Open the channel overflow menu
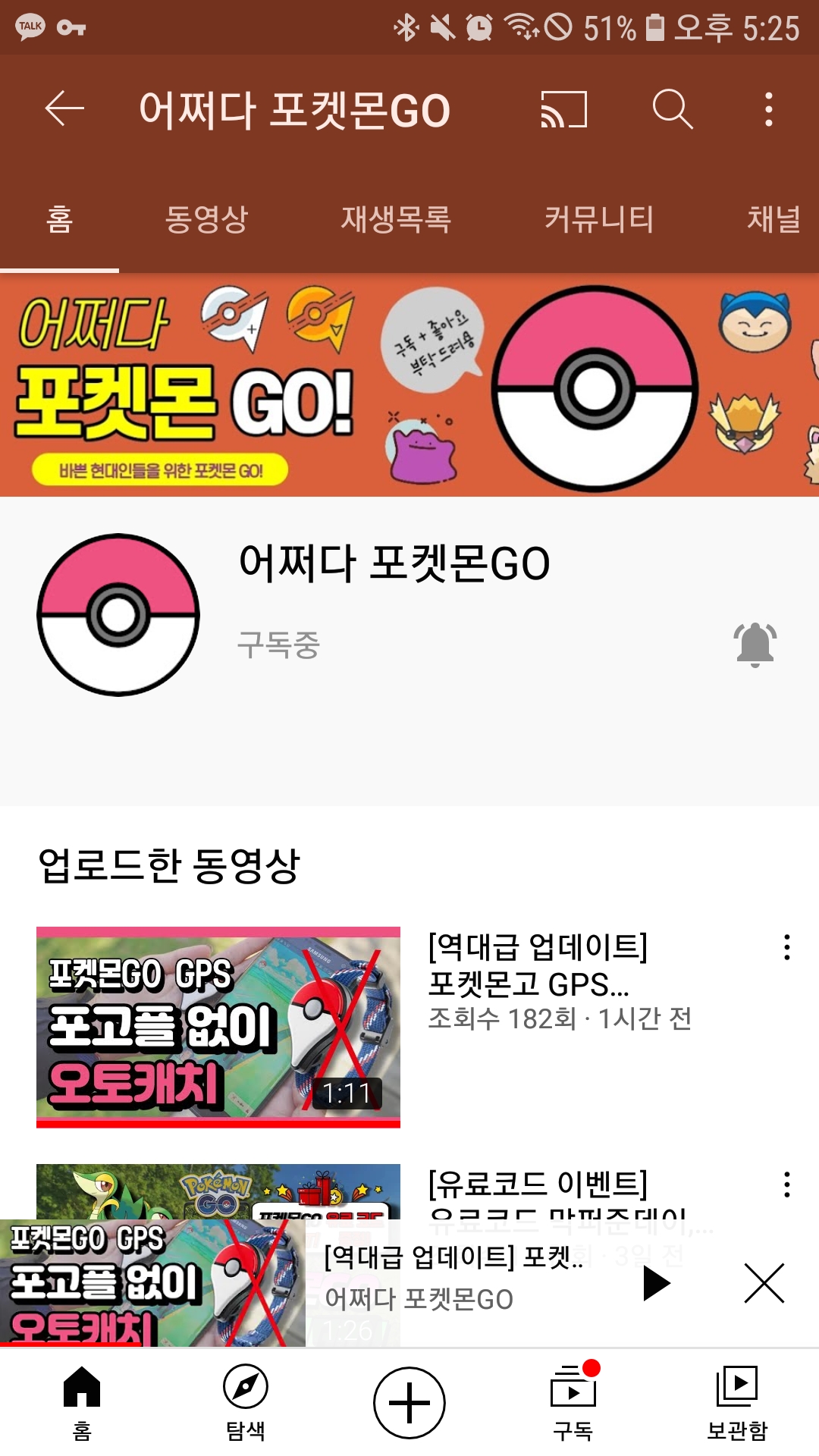819x1456 pixels. [x=768, y=109]
